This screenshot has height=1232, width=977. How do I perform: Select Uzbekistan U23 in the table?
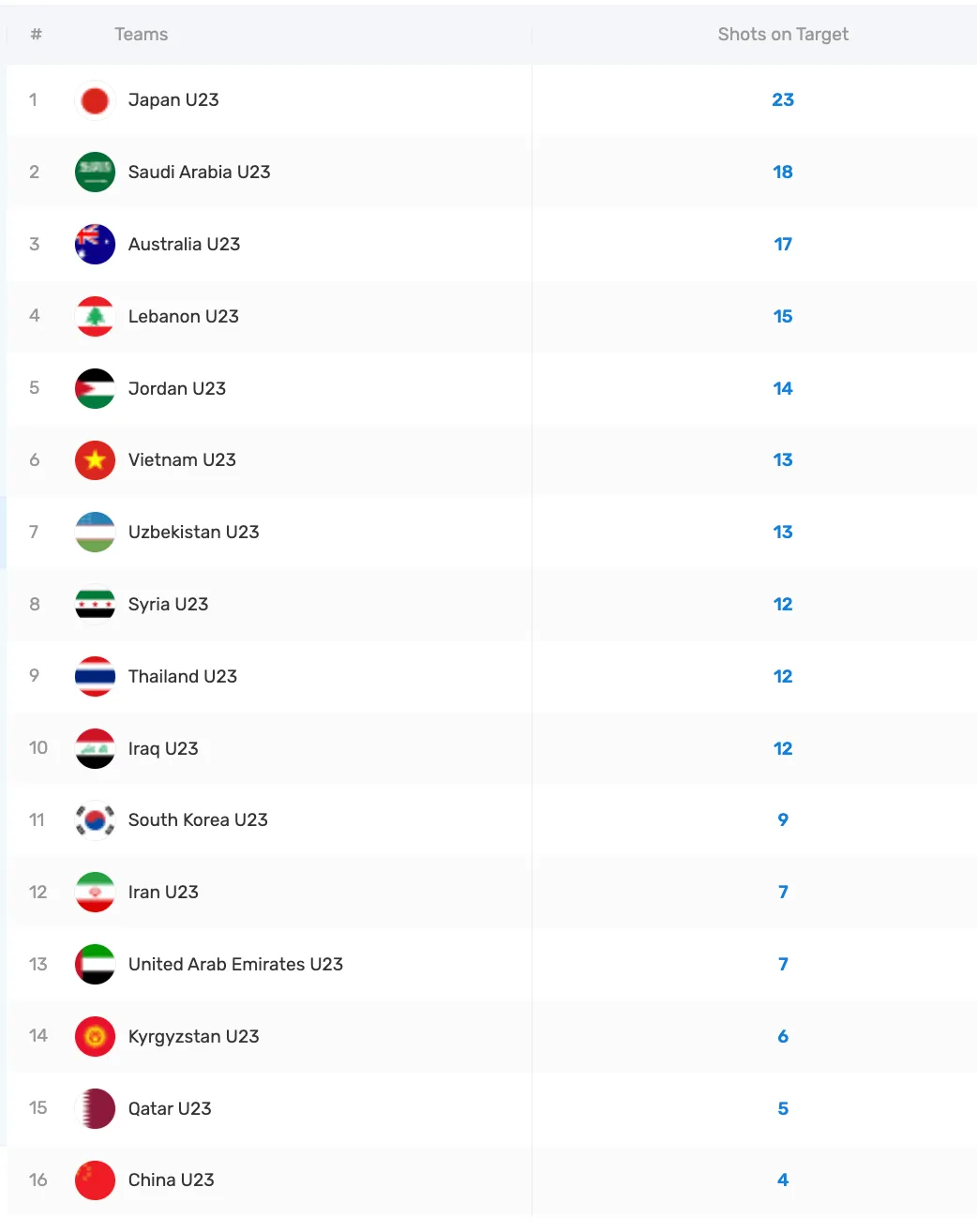(193, 533)
